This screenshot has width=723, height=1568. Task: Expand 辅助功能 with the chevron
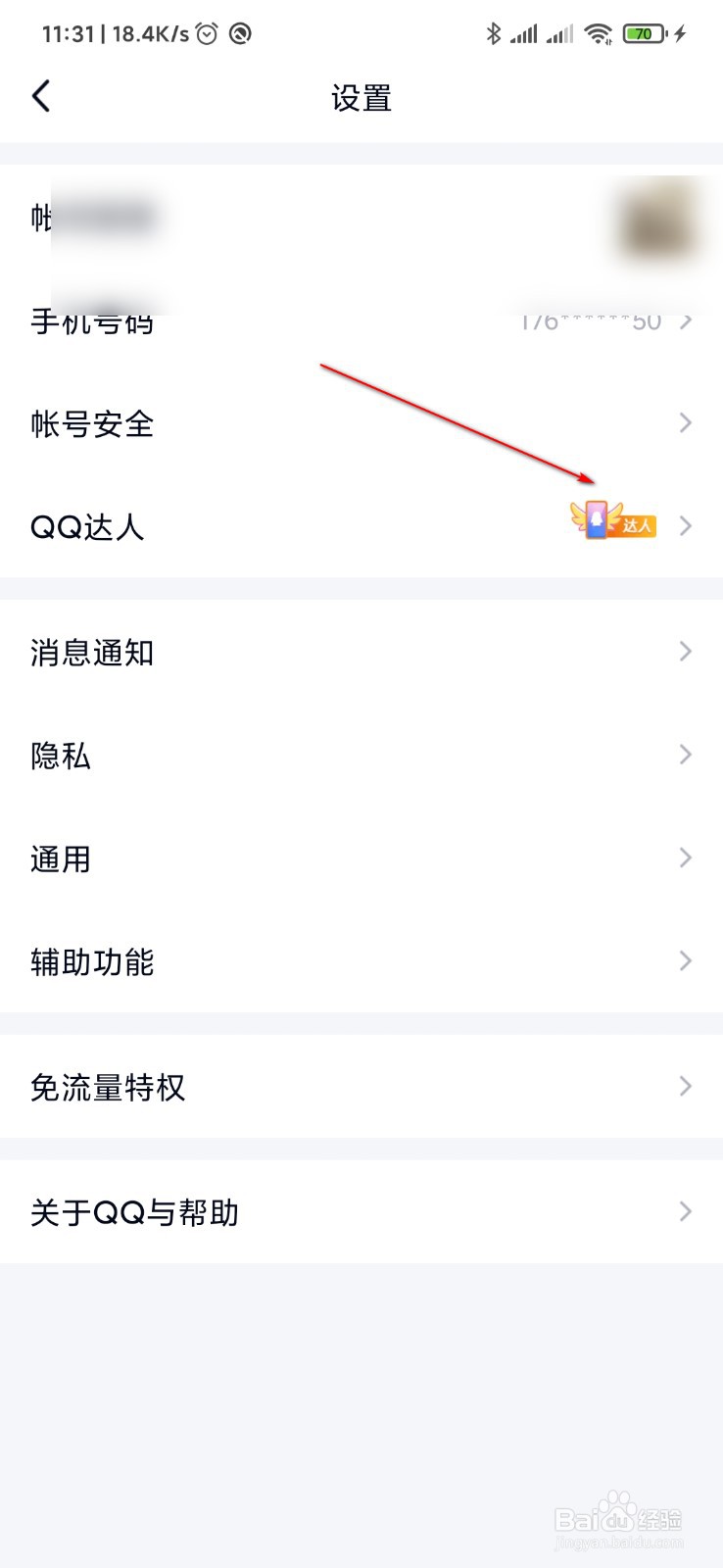[685, 961]
